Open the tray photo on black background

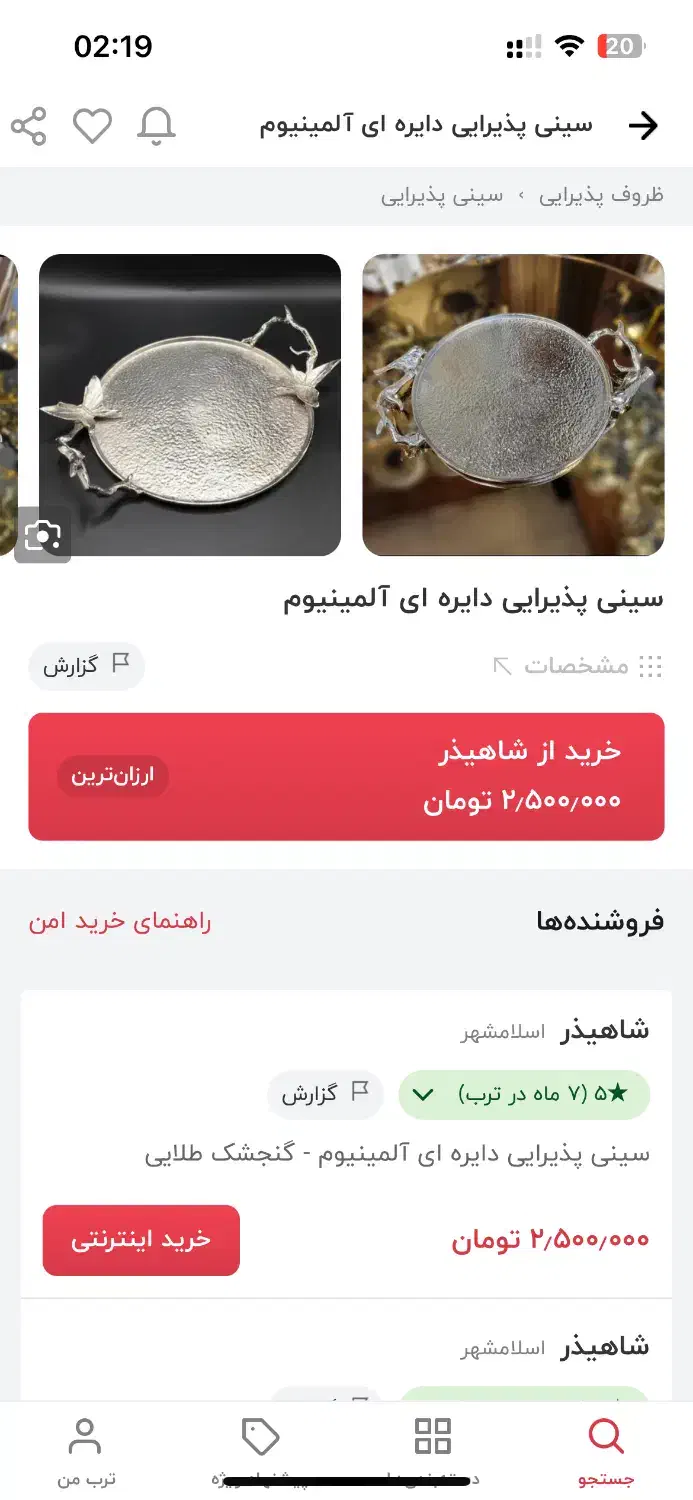point(190,405)
